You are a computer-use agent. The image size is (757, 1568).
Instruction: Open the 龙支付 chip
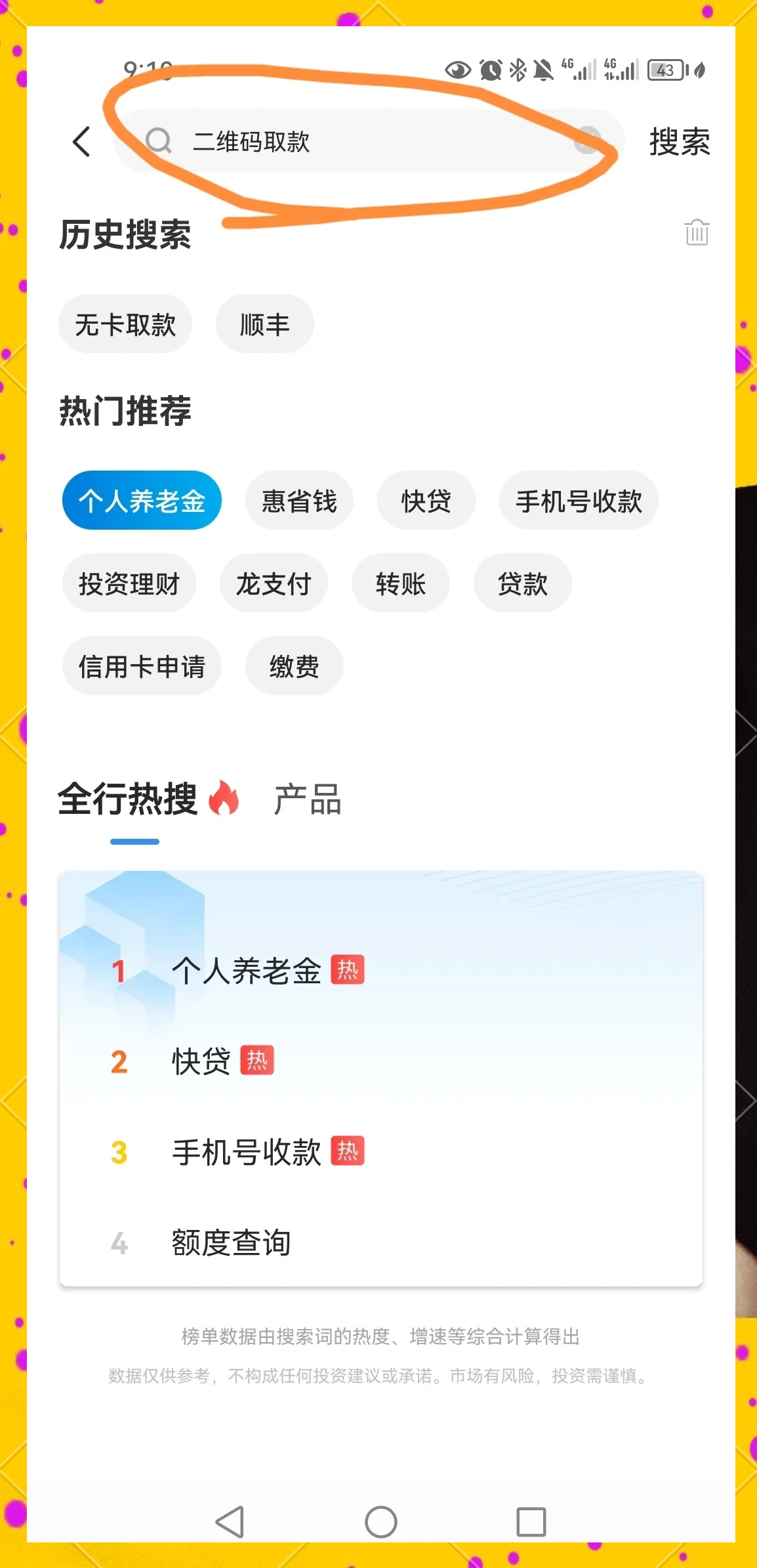(273, 583)
